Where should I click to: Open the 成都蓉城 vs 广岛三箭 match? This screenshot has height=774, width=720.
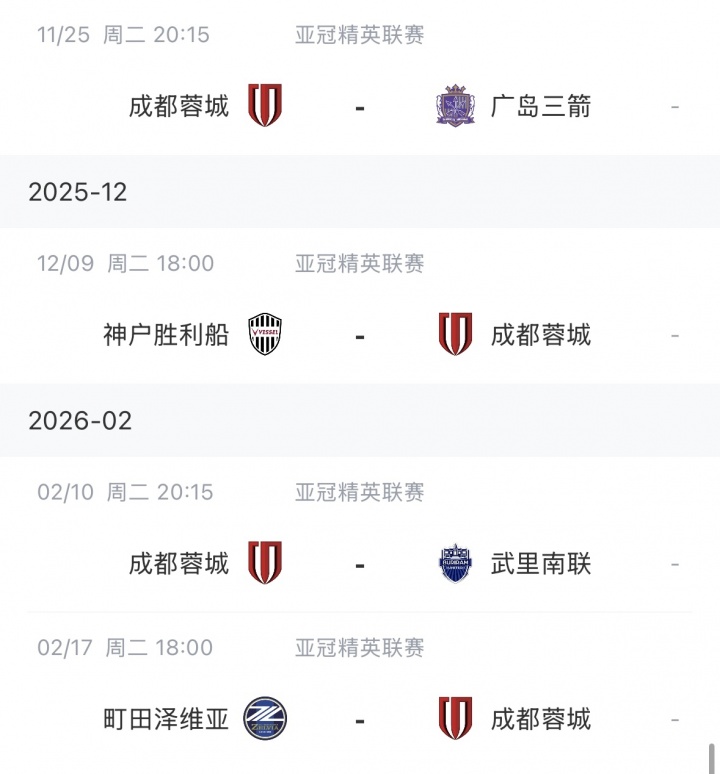[360, 105]
